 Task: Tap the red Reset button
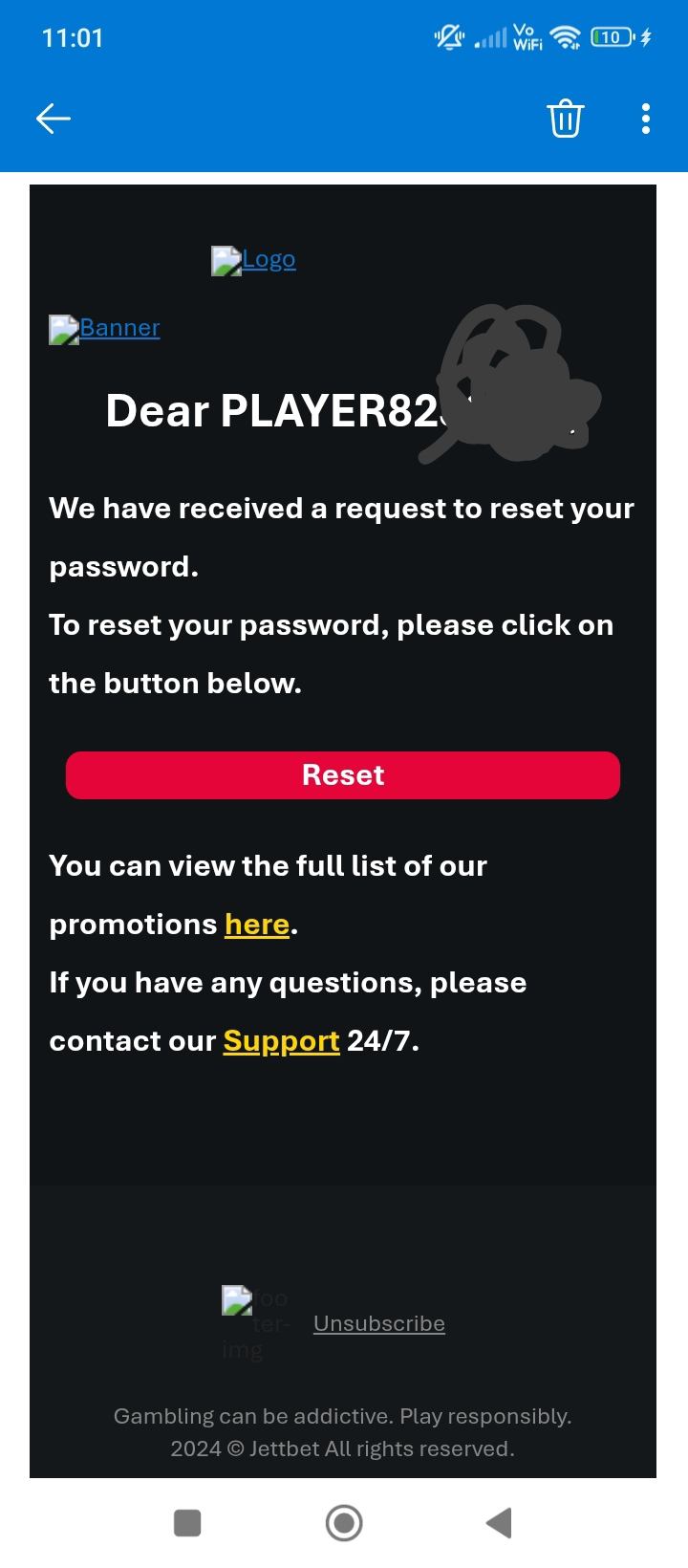click(x=343, y=774)
